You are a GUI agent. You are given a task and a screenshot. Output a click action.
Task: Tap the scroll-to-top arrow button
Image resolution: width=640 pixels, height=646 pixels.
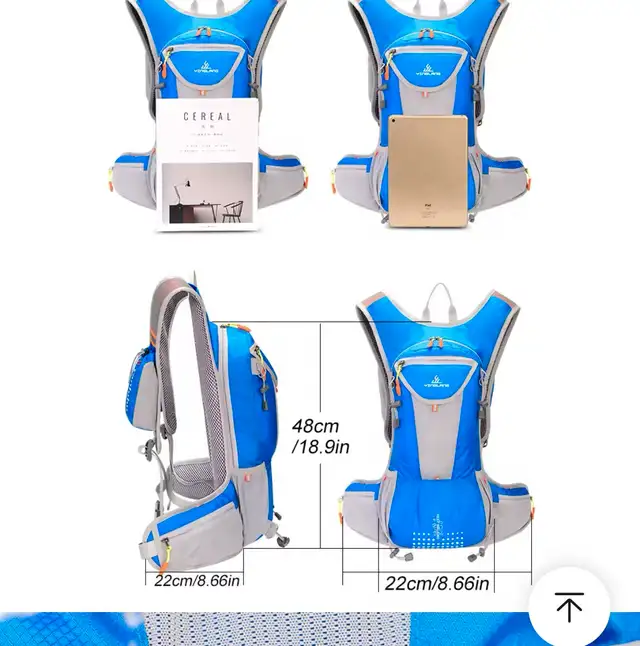click(x=569, y=607)
